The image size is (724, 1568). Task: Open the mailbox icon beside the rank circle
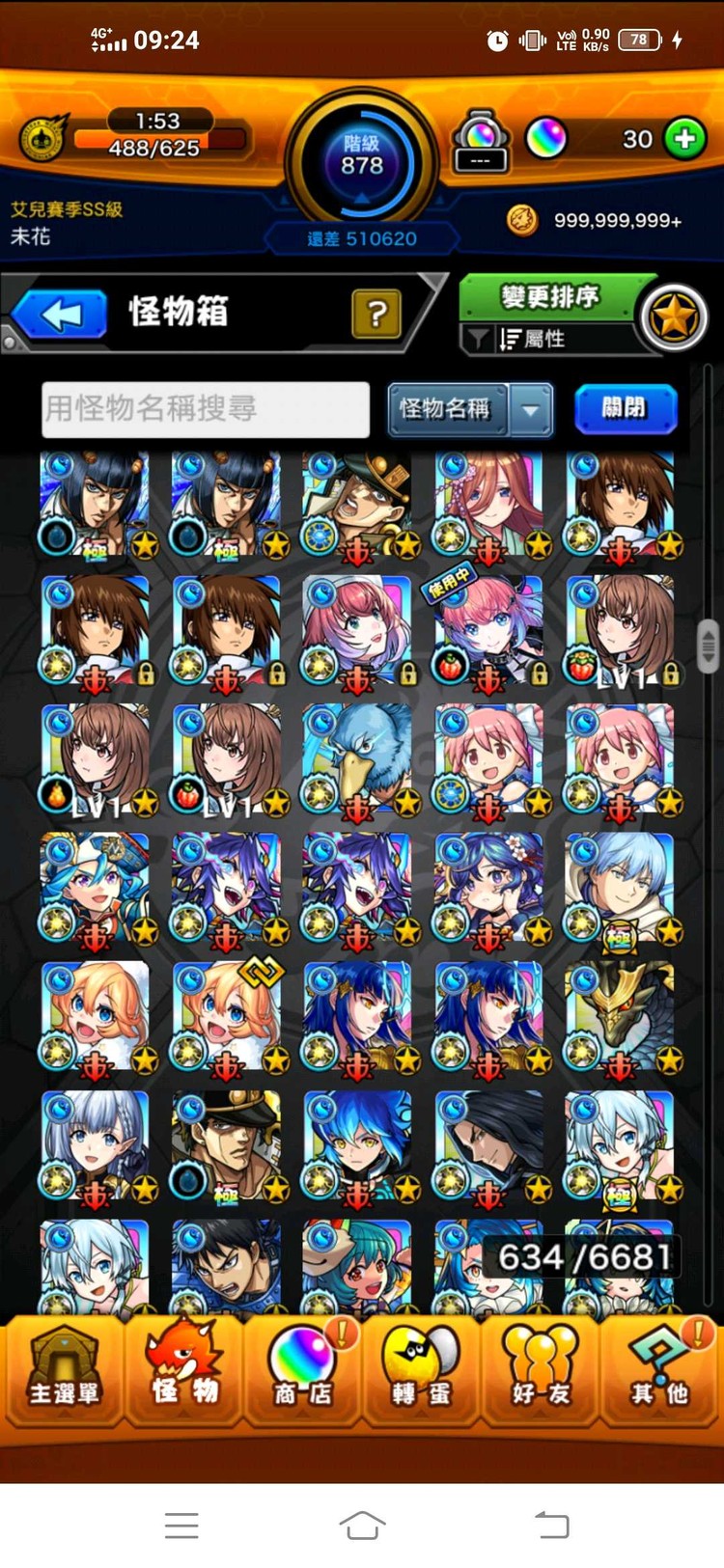480,141
